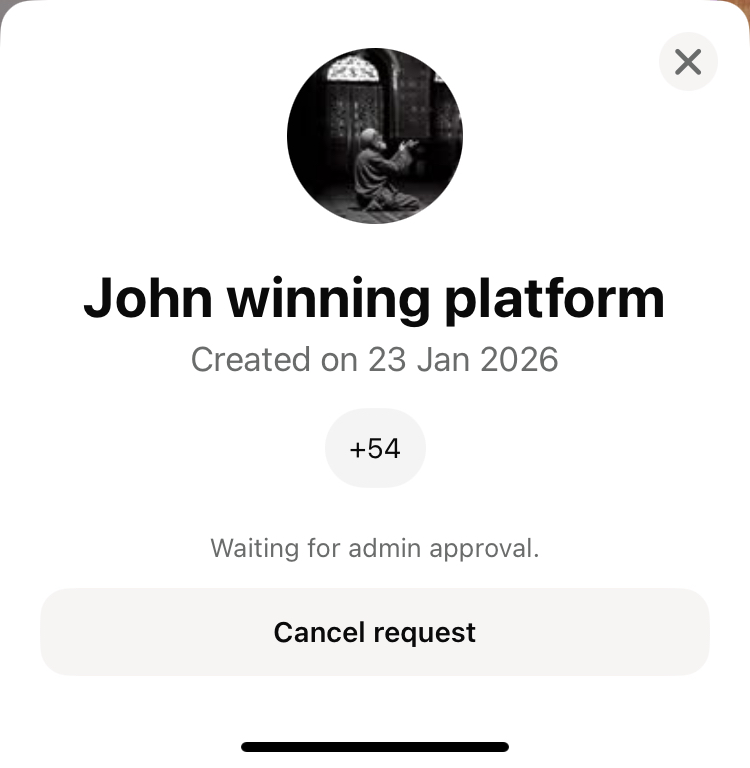Close the group info sheet
750x768 pixels.
point(688,62)
